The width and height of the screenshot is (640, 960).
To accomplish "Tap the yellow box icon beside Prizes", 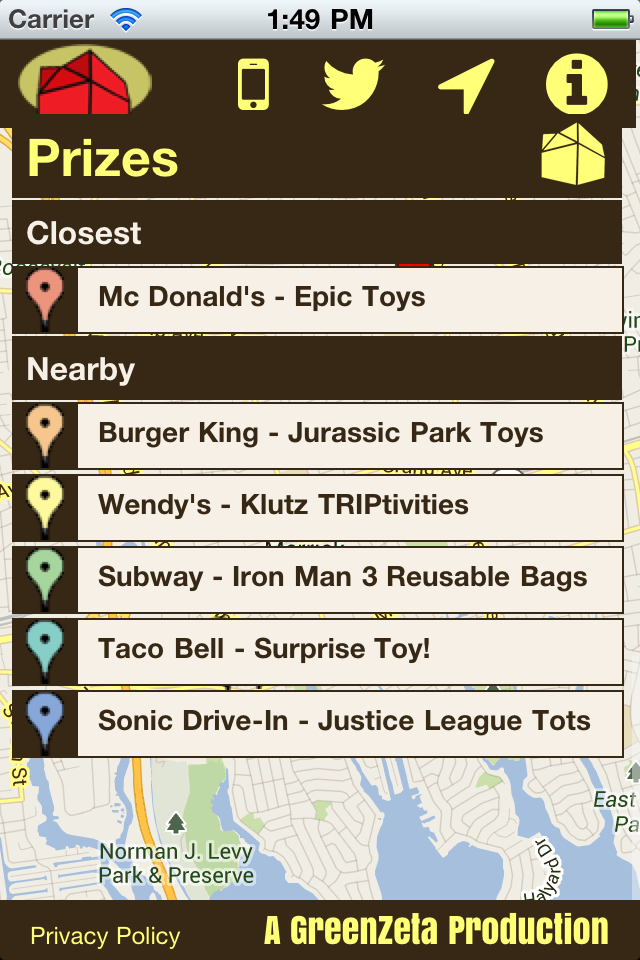I will coord(573,155).
